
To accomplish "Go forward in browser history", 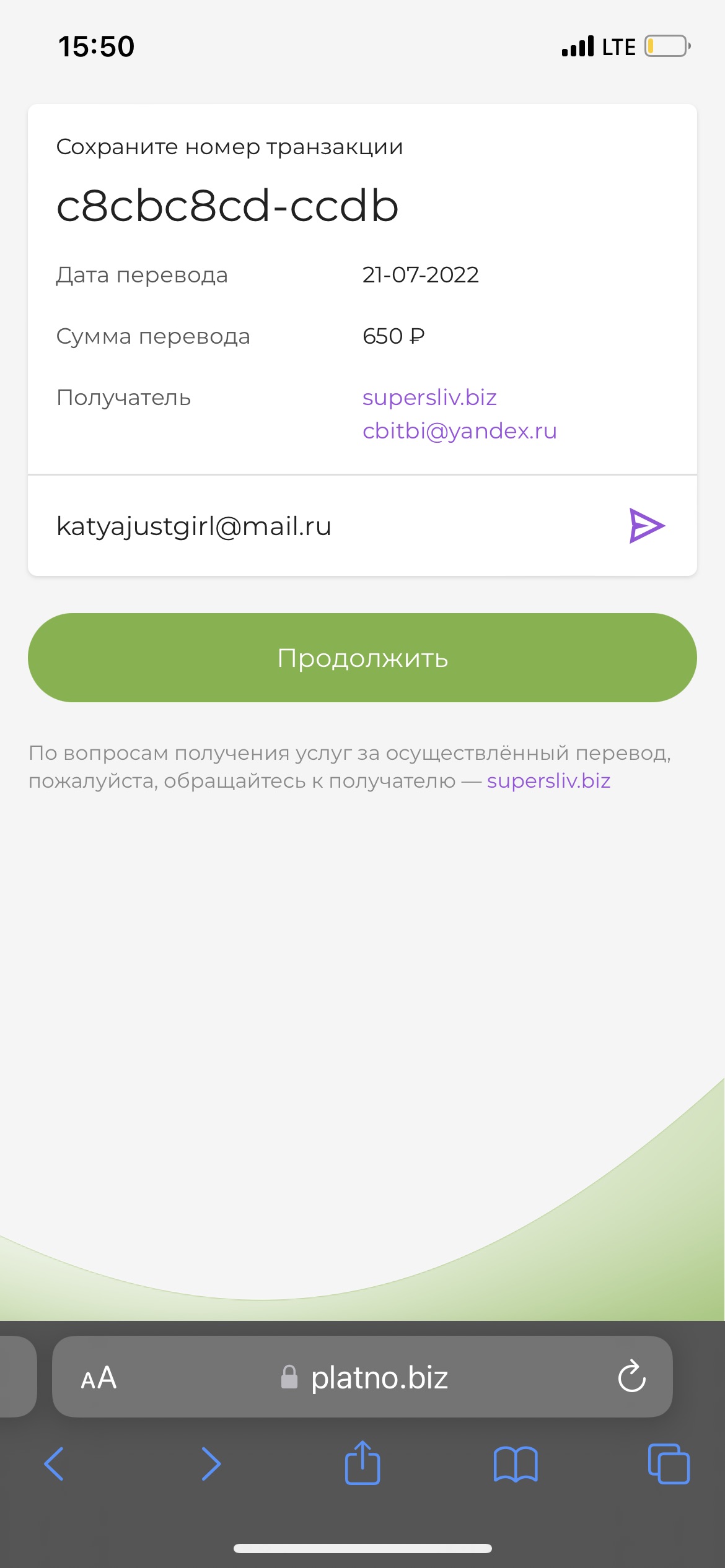I will (211, 1464).
